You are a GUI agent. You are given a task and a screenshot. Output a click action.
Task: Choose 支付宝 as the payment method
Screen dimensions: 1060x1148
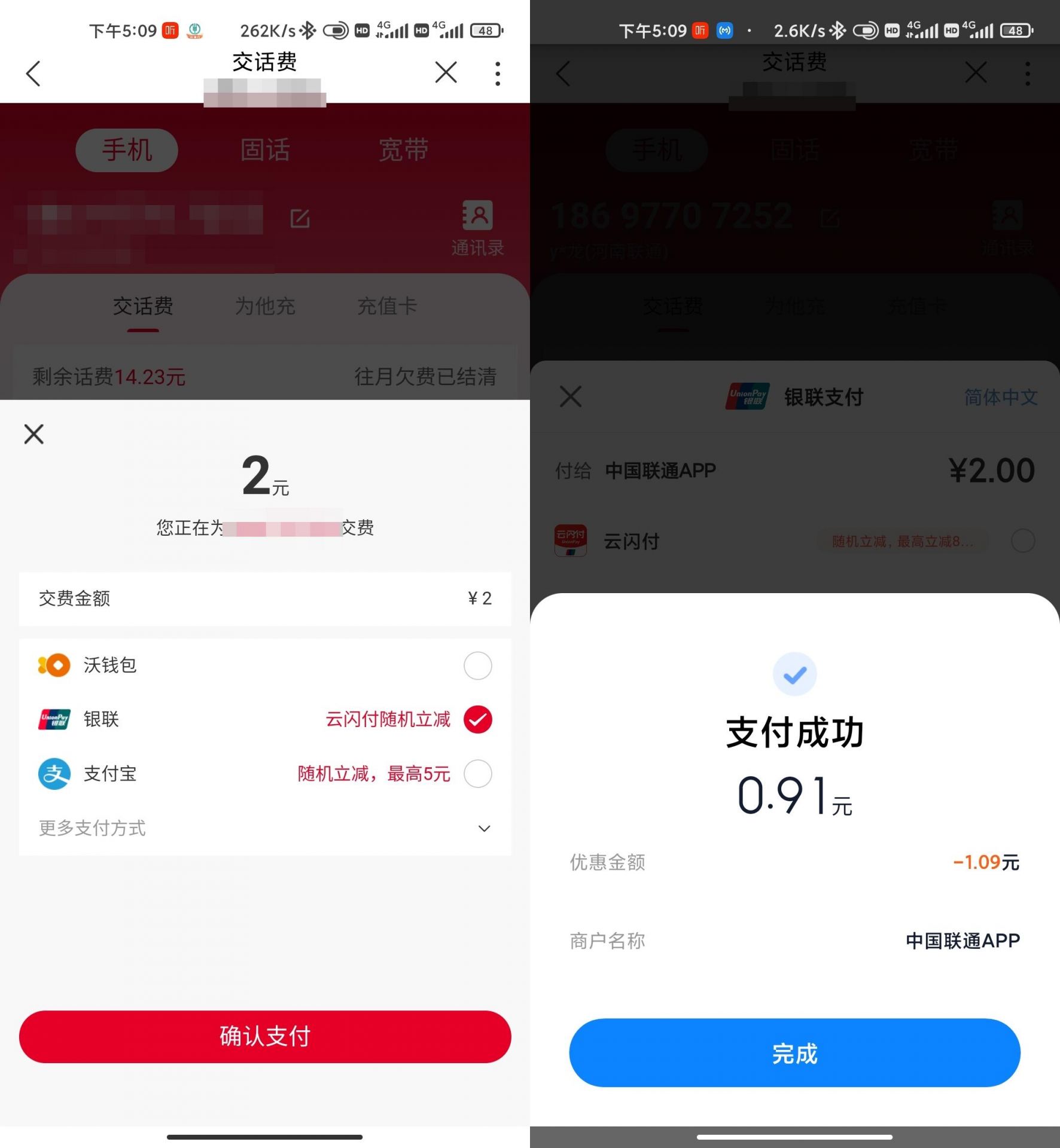coord(477,774)
